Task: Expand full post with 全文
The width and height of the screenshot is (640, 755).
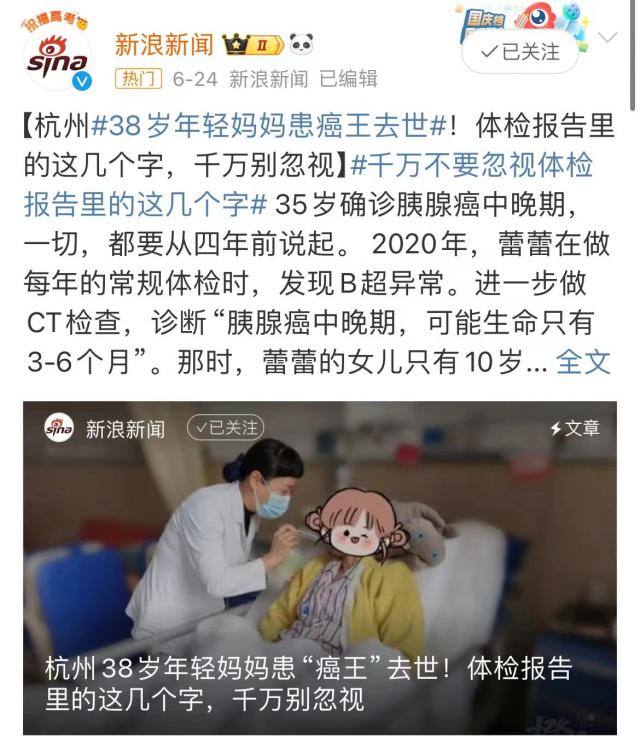Action: tap(583, 361)
